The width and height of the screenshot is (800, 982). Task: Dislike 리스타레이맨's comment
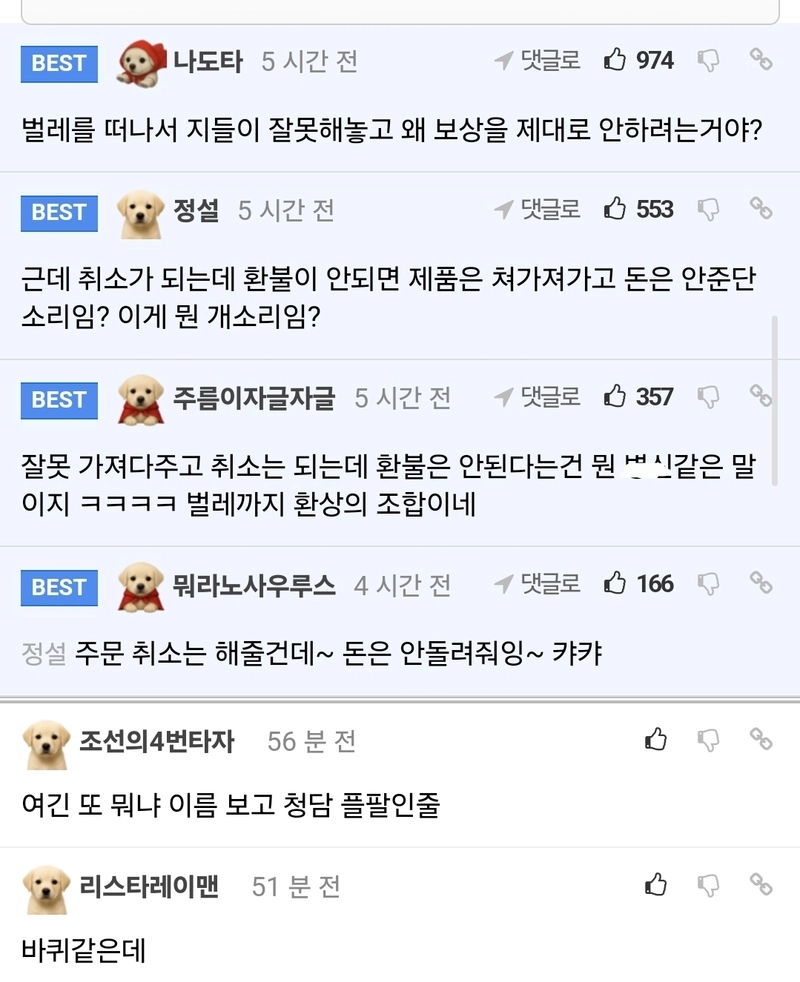point(708,885)
